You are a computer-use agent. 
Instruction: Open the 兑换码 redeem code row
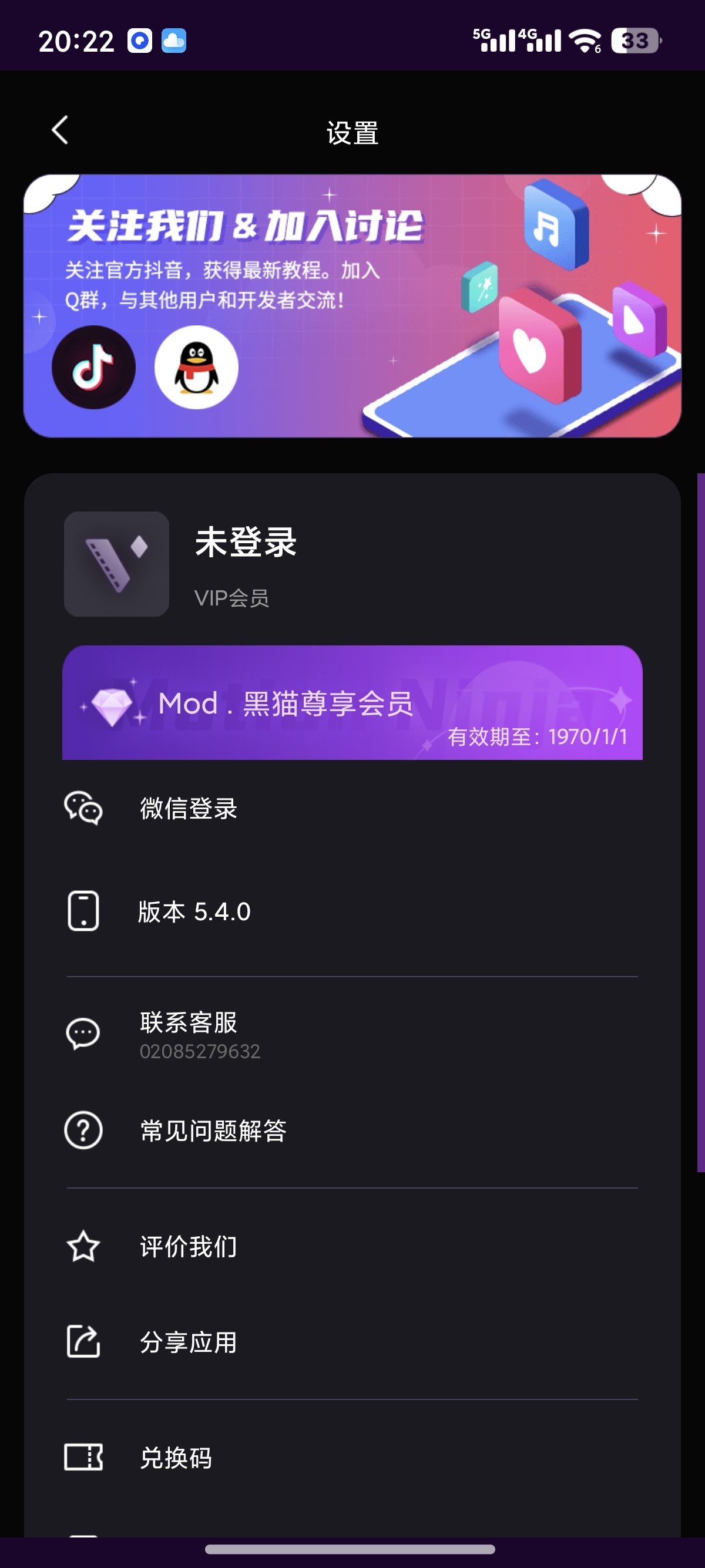pyautogui.click(x=176, y=1458)
